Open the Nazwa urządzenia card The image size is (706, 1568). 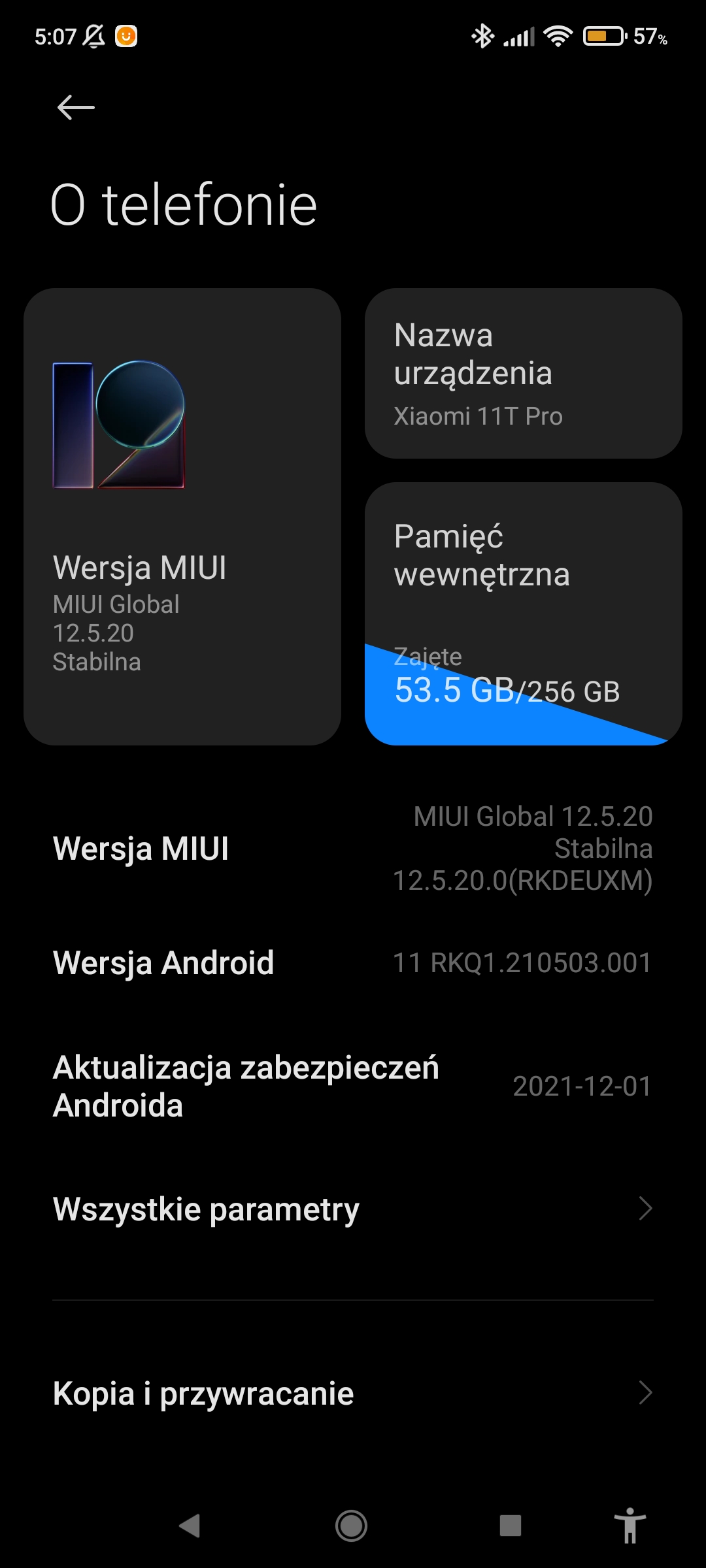[523, 374]
